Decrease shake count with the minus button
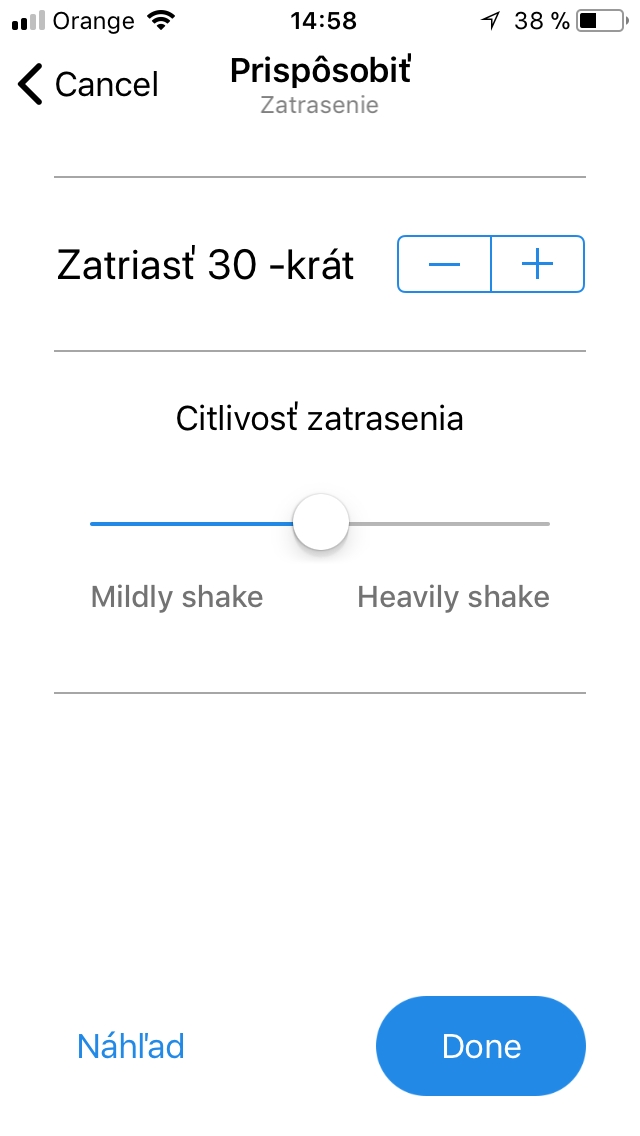The image size is (640, 1136). tap(444, 264)
